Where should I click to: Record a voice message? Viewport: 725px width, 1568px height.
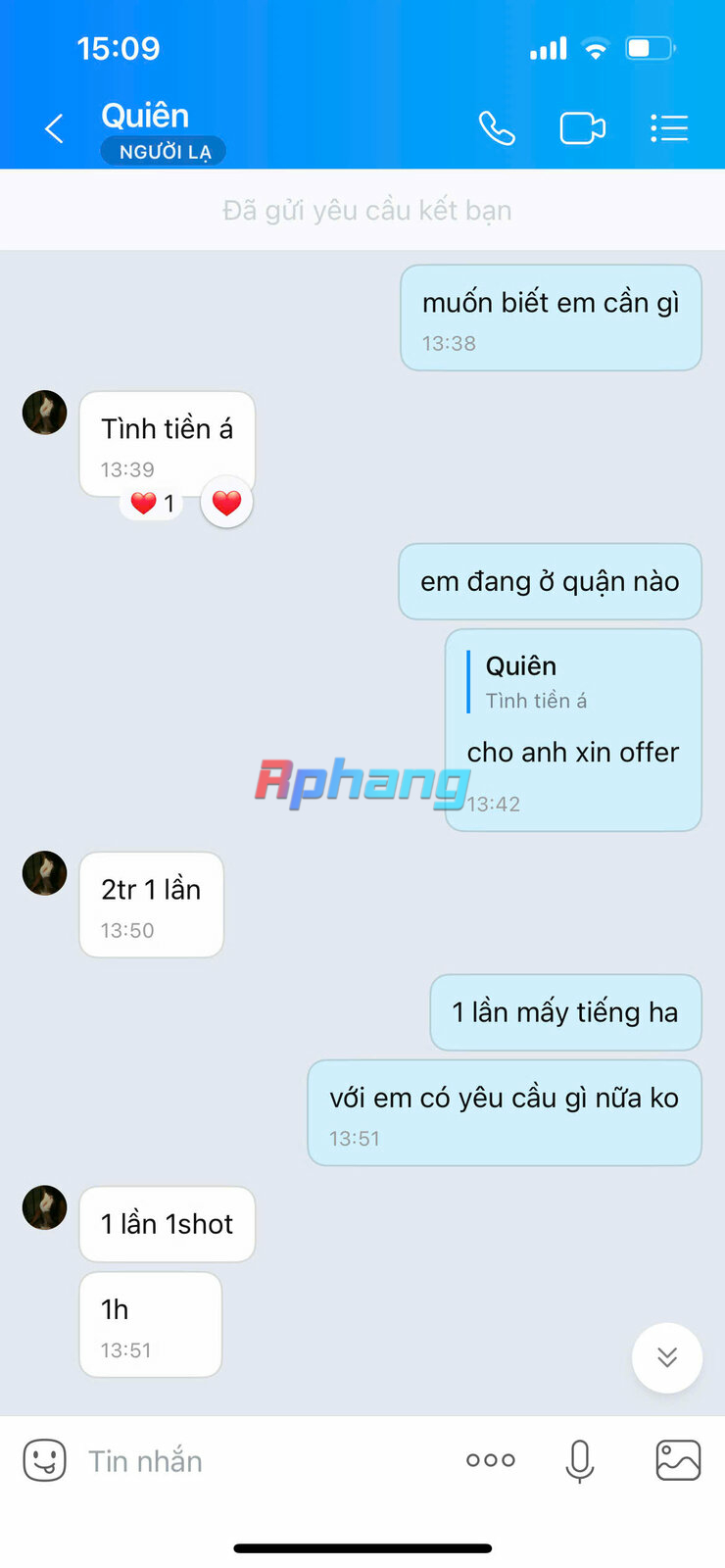pyautogui.click(x=580, y=1460)
